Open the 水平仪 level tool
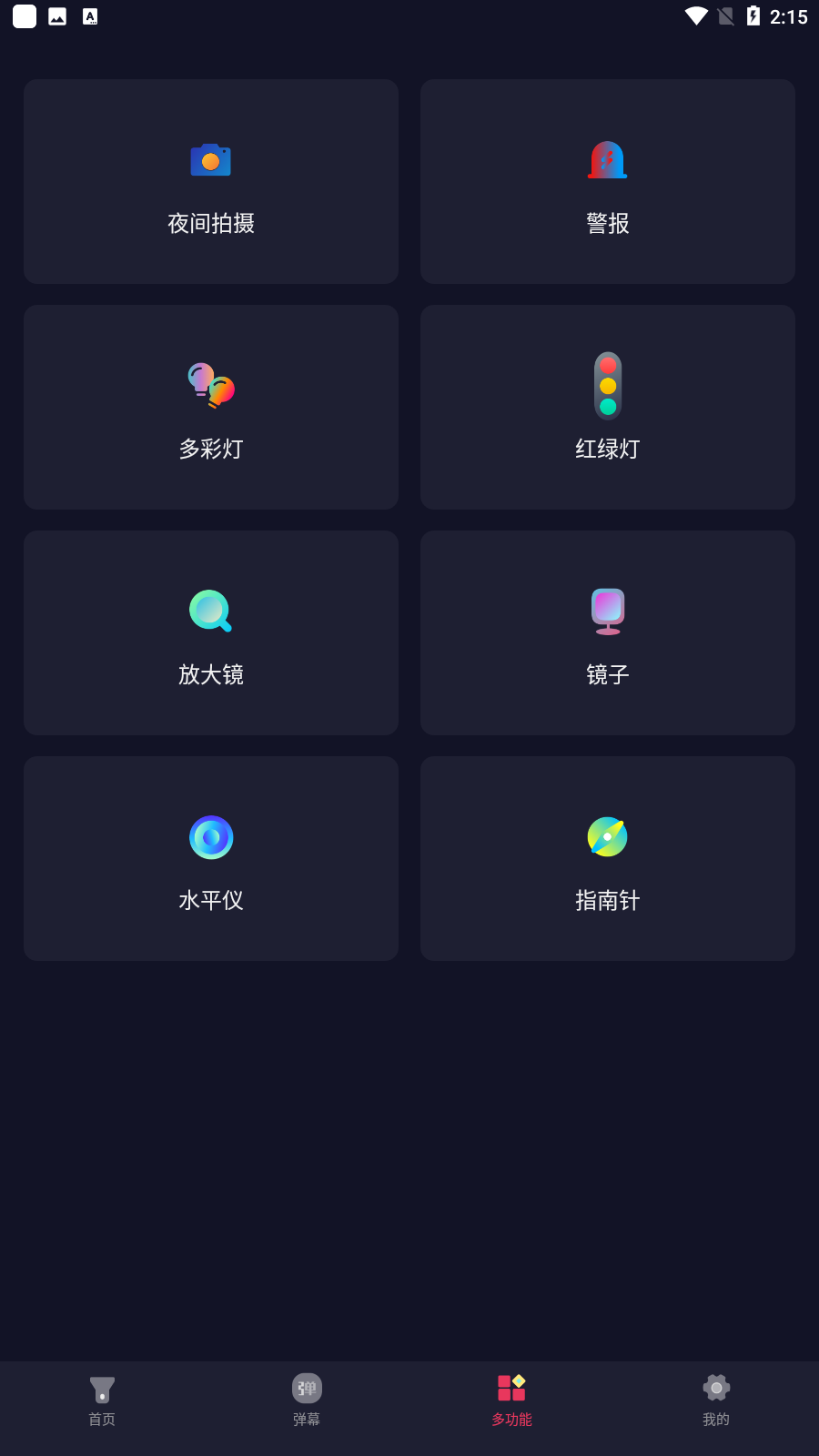 (x=211, y=858)
